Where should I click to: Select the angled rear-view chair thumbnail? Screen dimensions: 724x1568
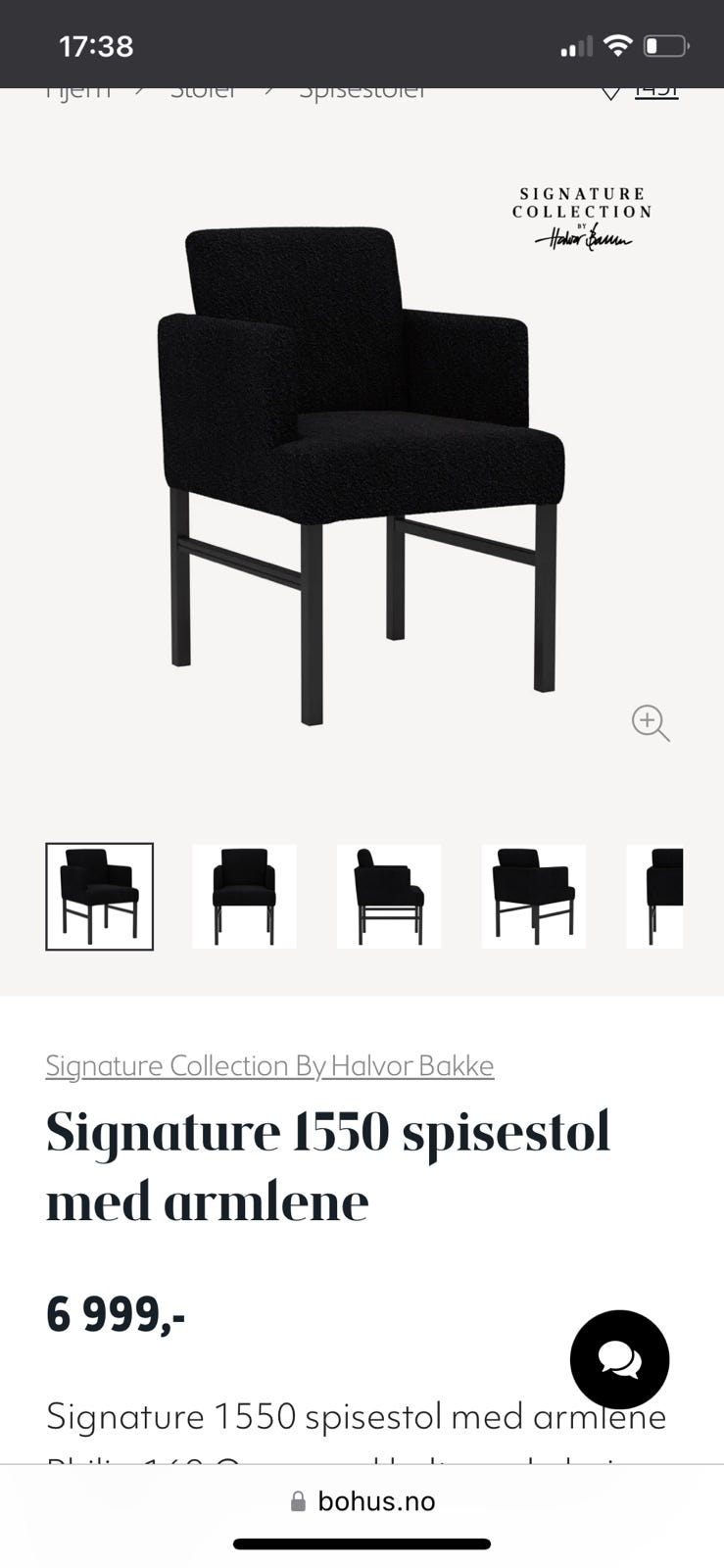coord(533,897)
